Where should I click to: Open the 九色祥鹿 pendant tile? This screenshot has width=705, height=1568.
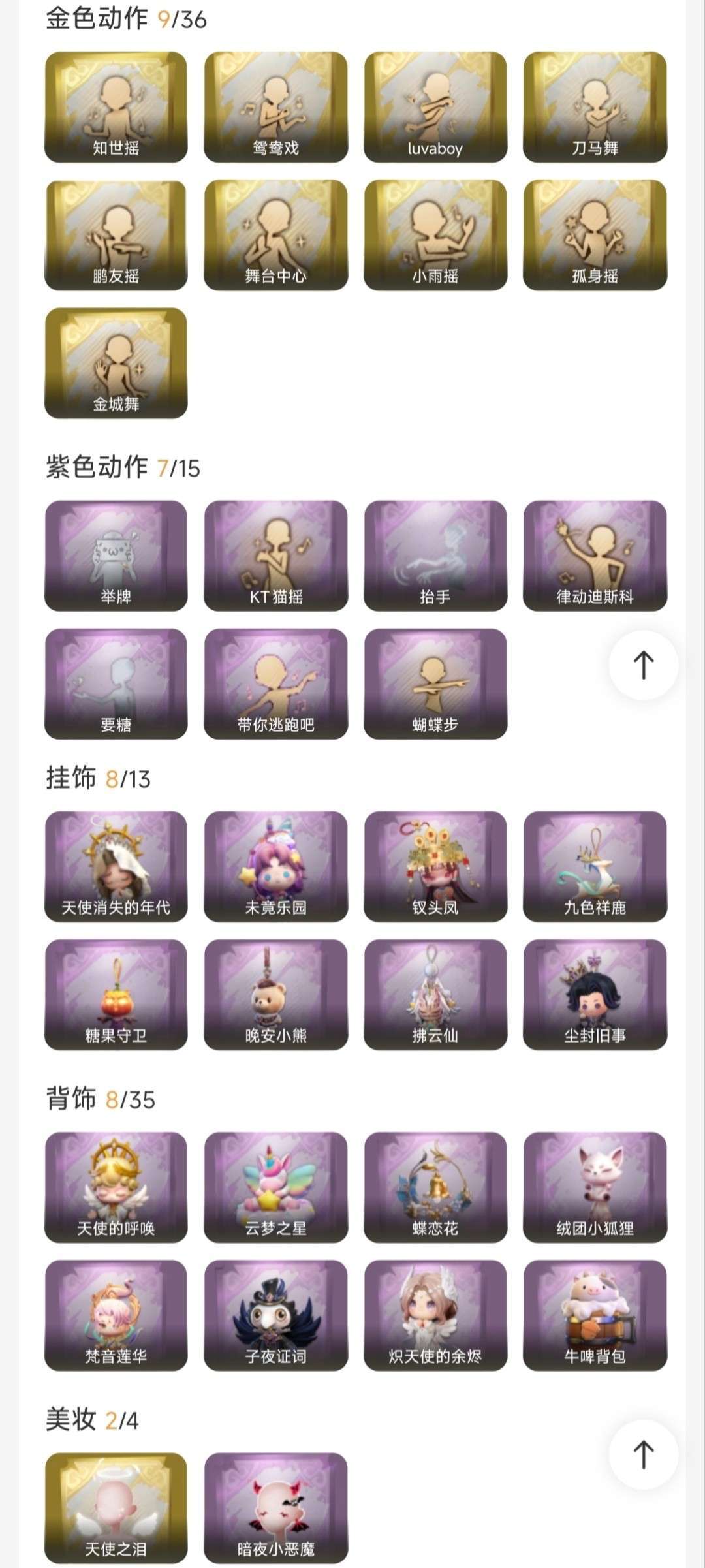pos(595,866)
